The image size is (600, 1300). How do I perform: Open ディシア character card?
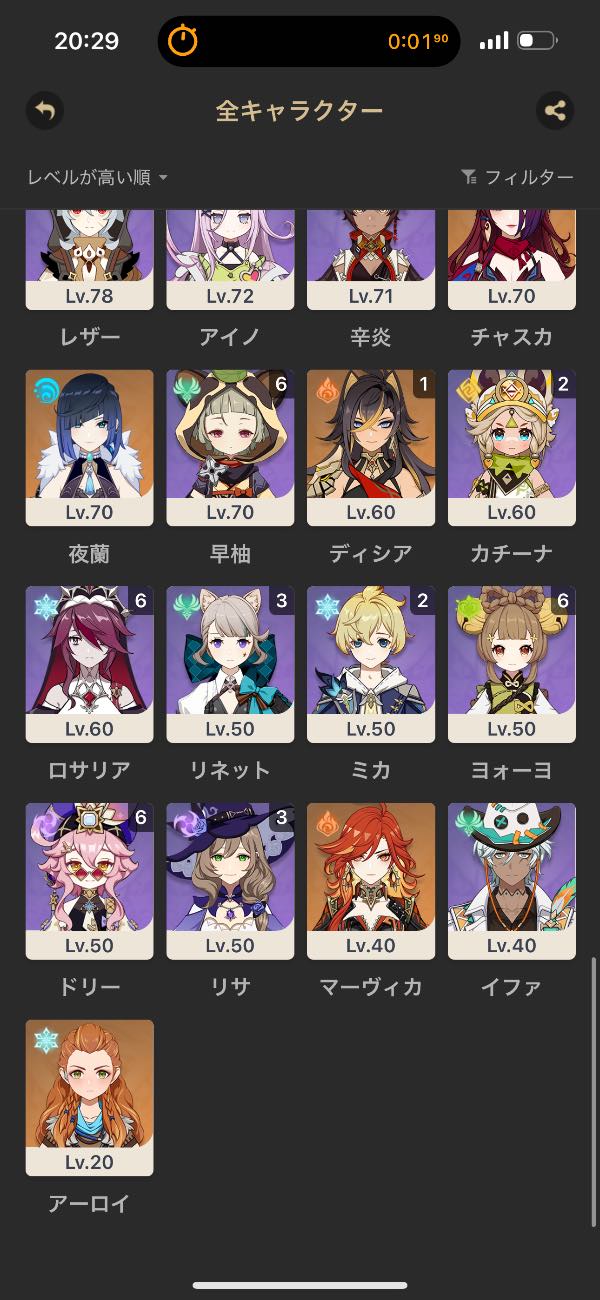coord(371,447)
